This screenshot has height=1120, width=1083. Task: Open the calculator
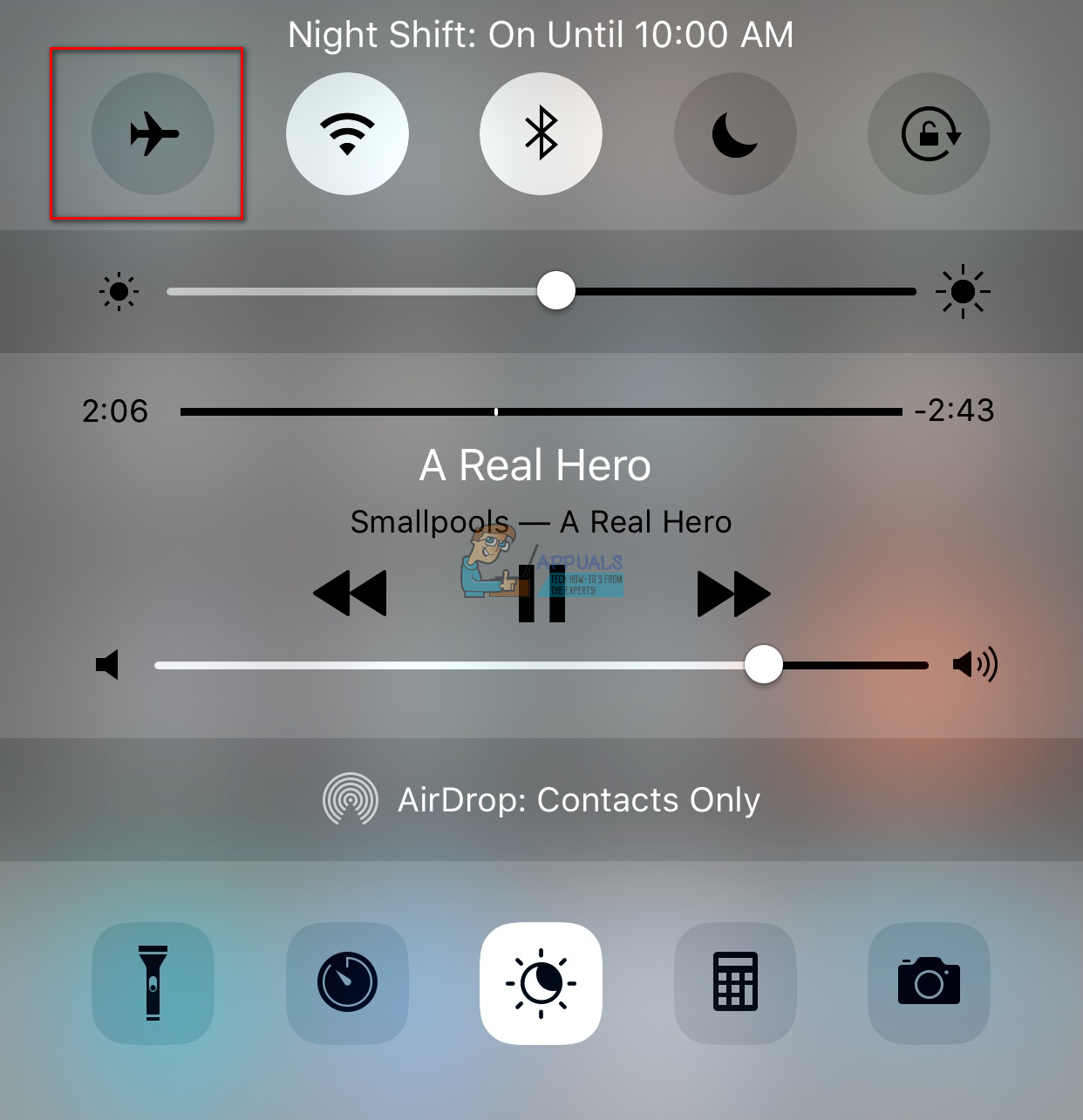tap(734, 982)
